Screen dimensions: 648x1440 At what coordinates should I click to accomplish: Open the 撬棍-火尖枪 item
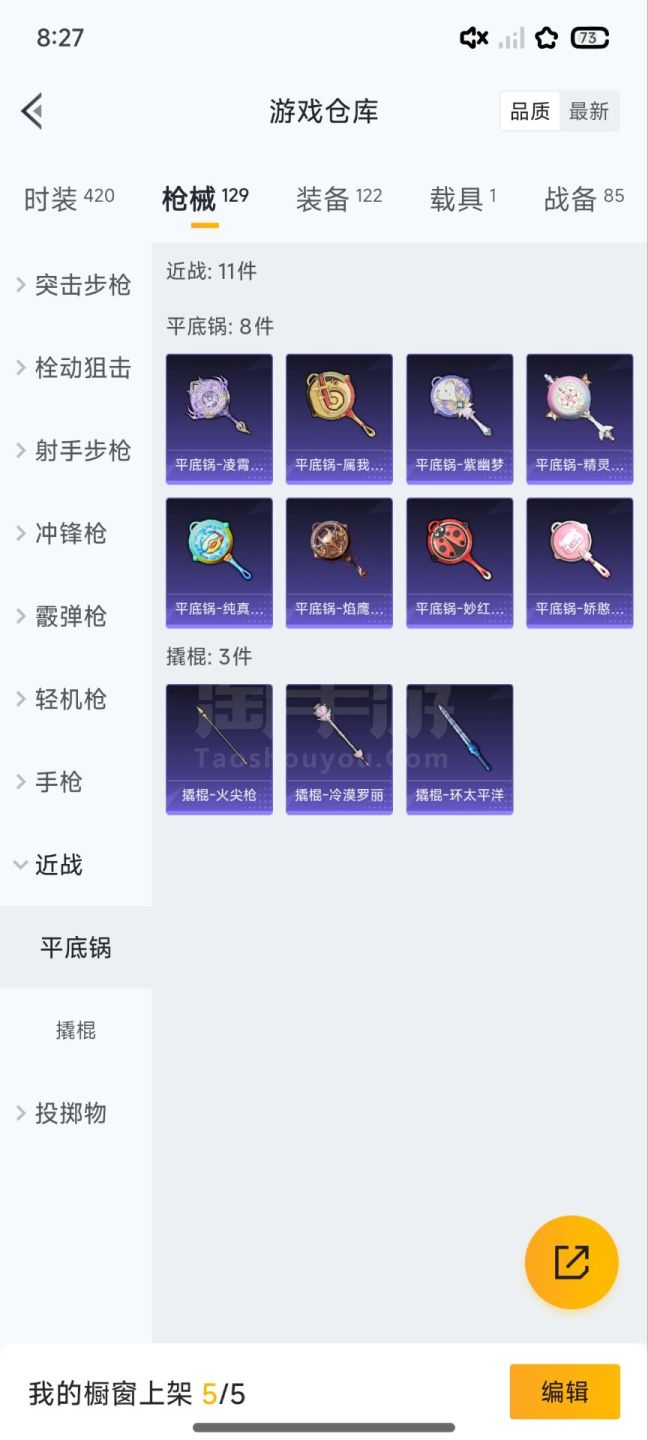pos(219,748)
